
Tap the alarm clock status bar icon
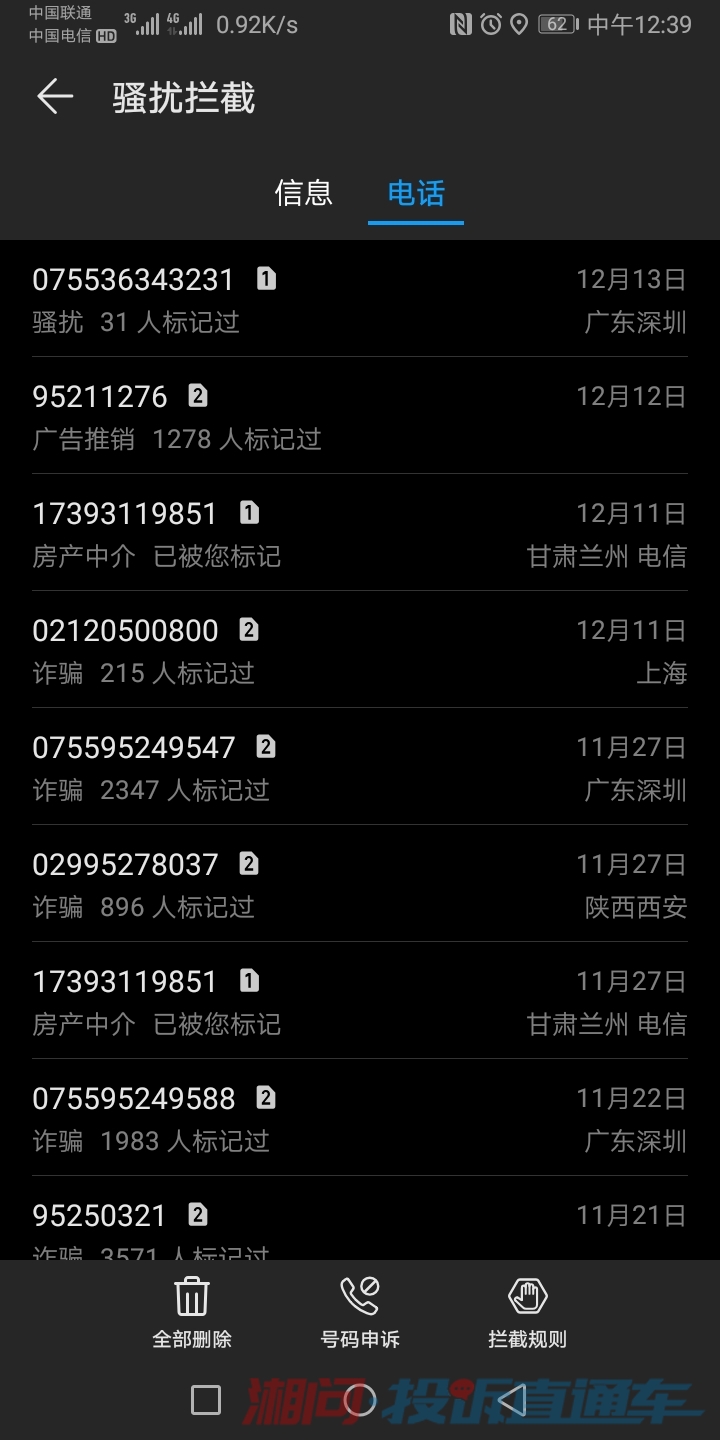[x=490, y=24]
